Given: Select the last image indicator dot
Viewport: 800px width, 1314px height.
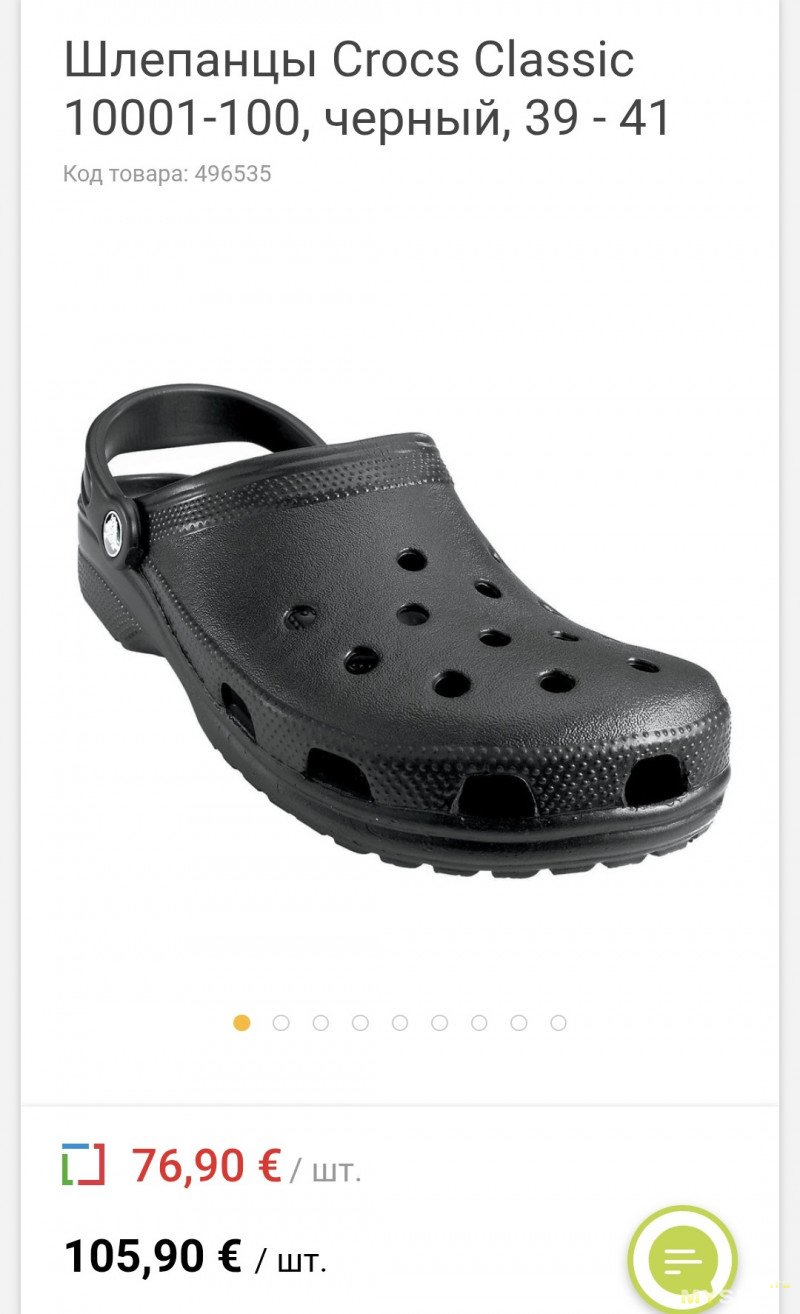Looking at the screenshot, I should (x=558, y=1023).
